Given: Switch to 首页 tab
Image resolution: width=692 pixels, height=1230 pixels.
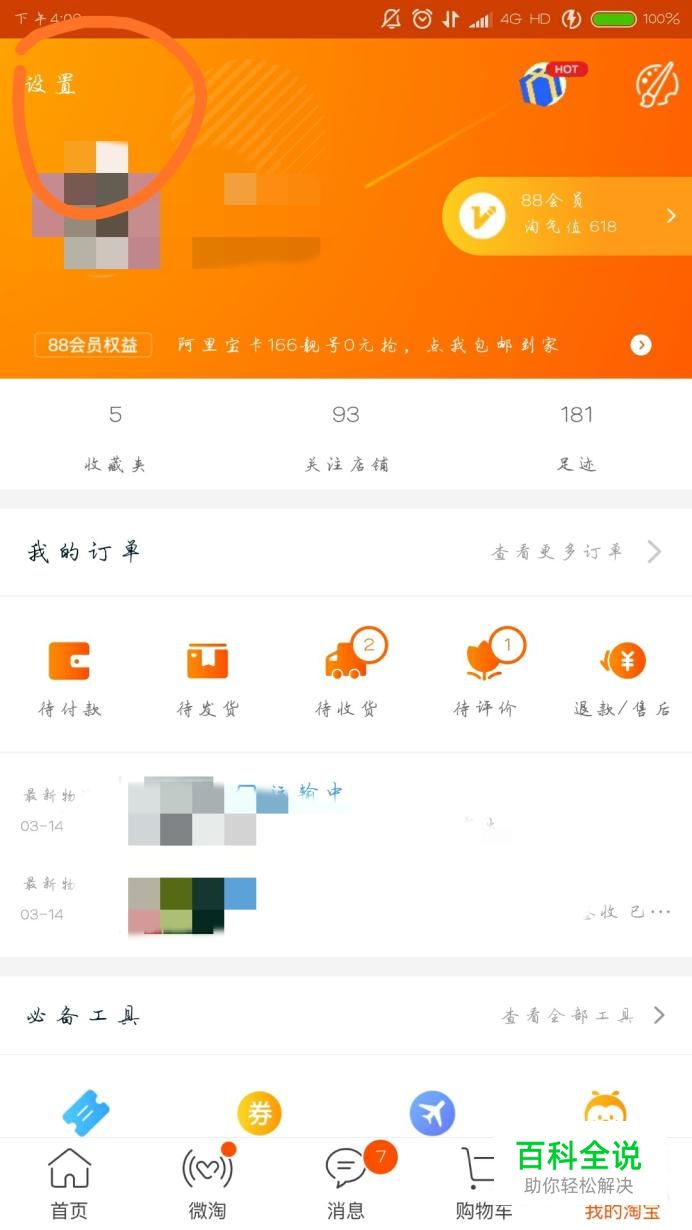Looking at the screenshot, I should (69, 1184).
